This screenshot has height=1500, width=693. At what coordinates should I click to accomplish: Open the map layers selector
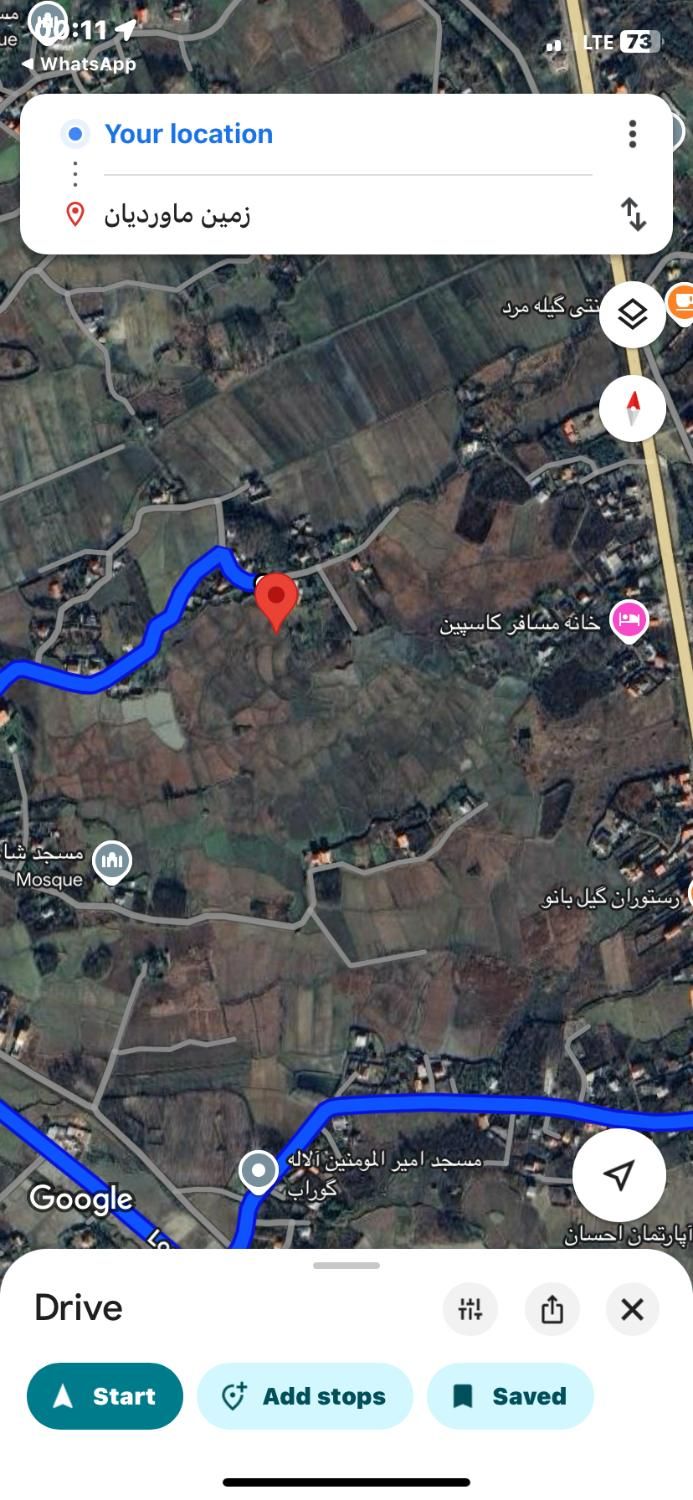[632, 315]
